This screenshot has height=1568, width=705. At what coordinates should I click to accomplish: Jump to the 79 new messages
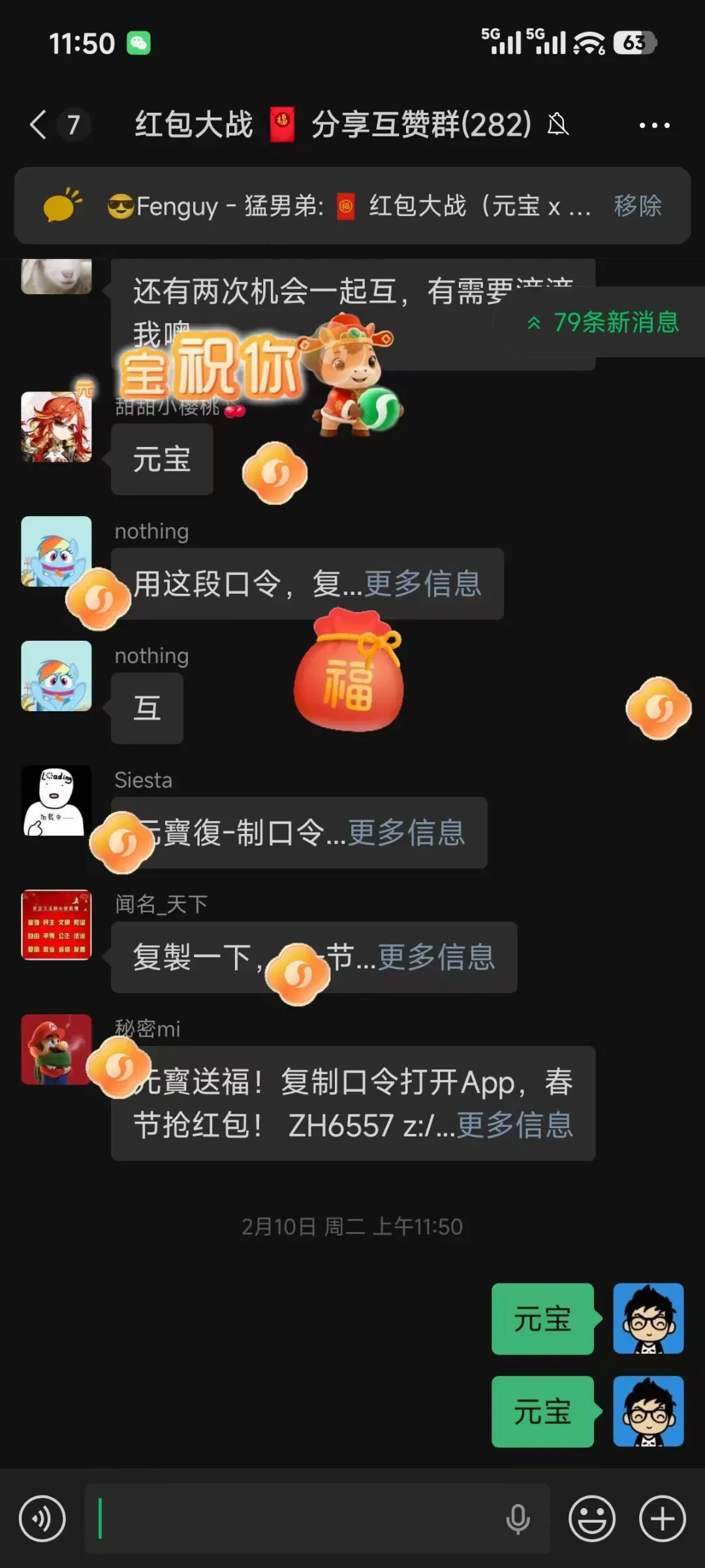click(604, 322)
